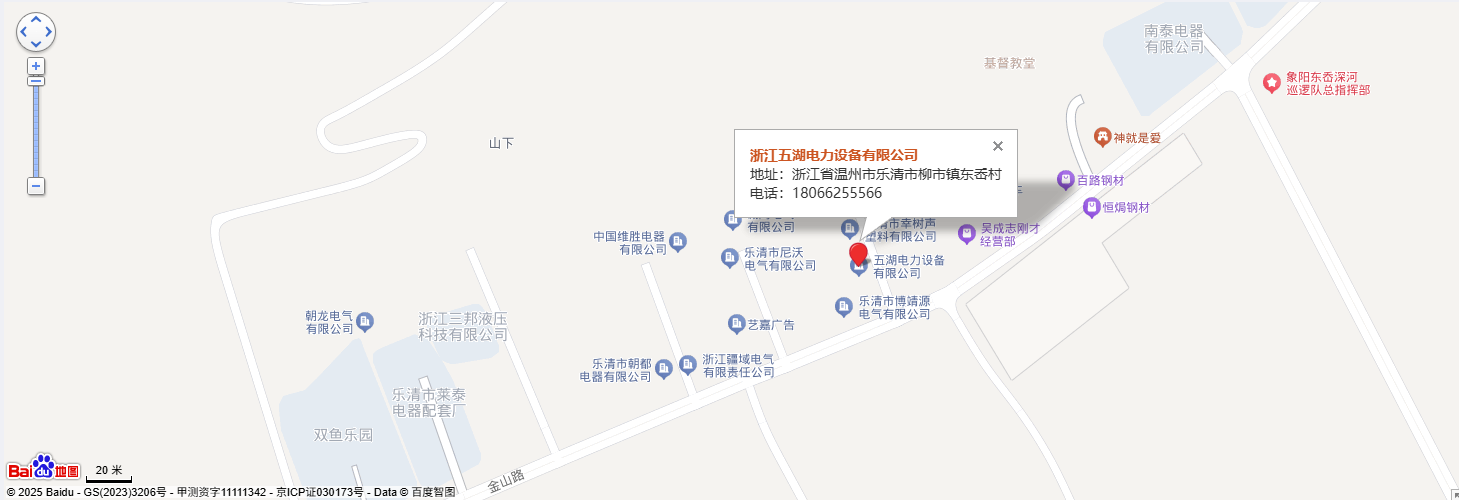Viewport: 1459px width, 500px height.
Task: Open the 浙江疆域电气有限责任公司 marker
Action: point(688,364)
